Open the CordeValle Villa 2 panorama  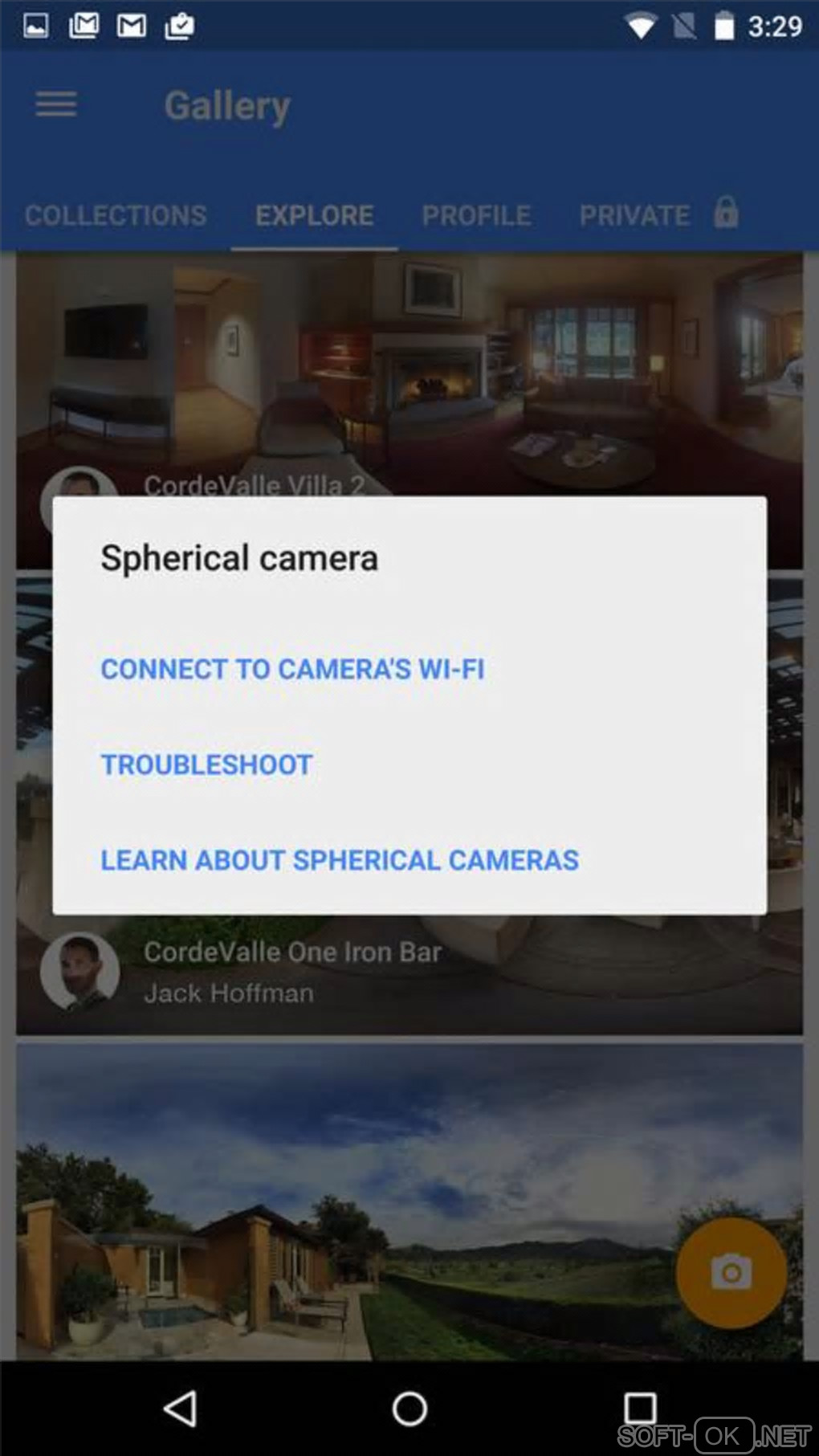click(409, 369)
